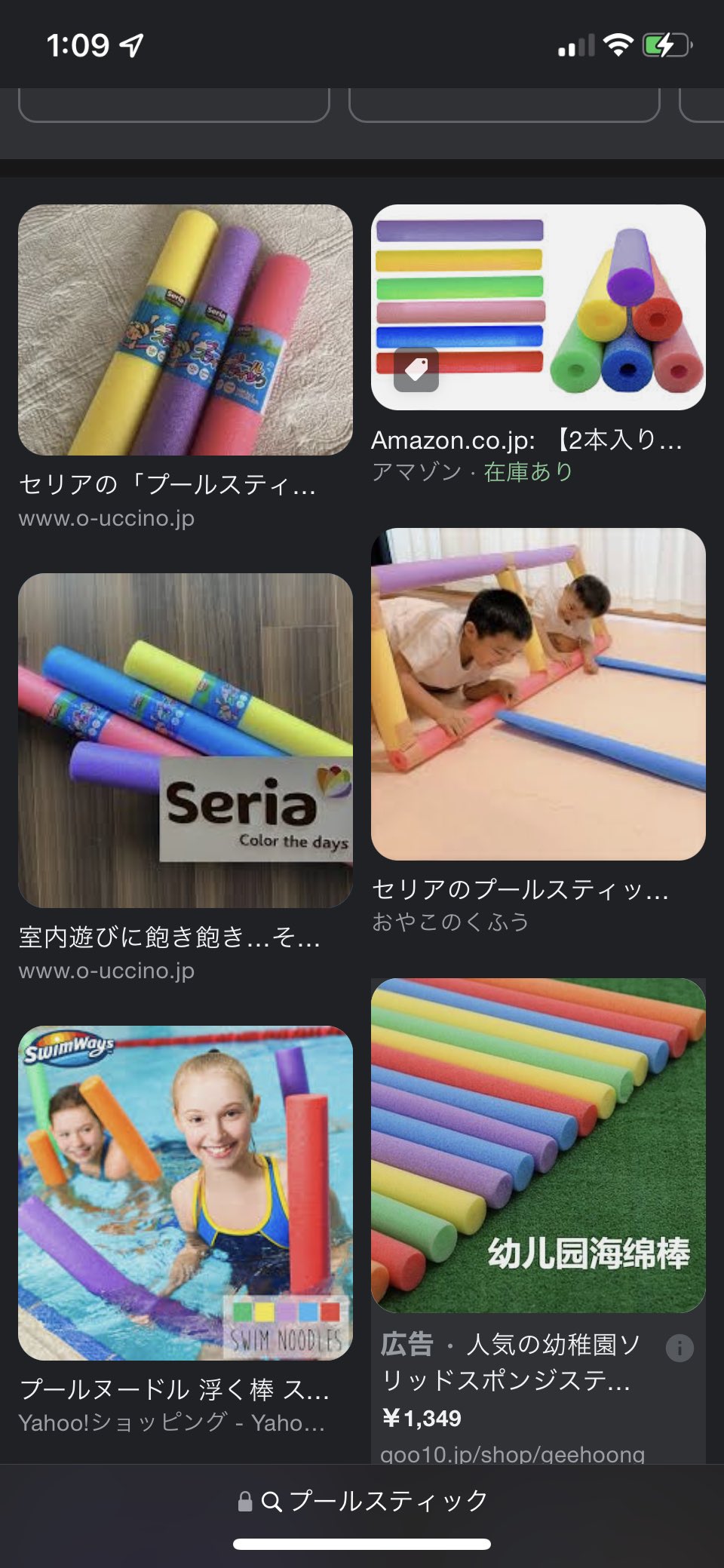Open the ¥1,349 kindergarten sponge stick ad
724x1568 pixels.
tap(538, 1145)
